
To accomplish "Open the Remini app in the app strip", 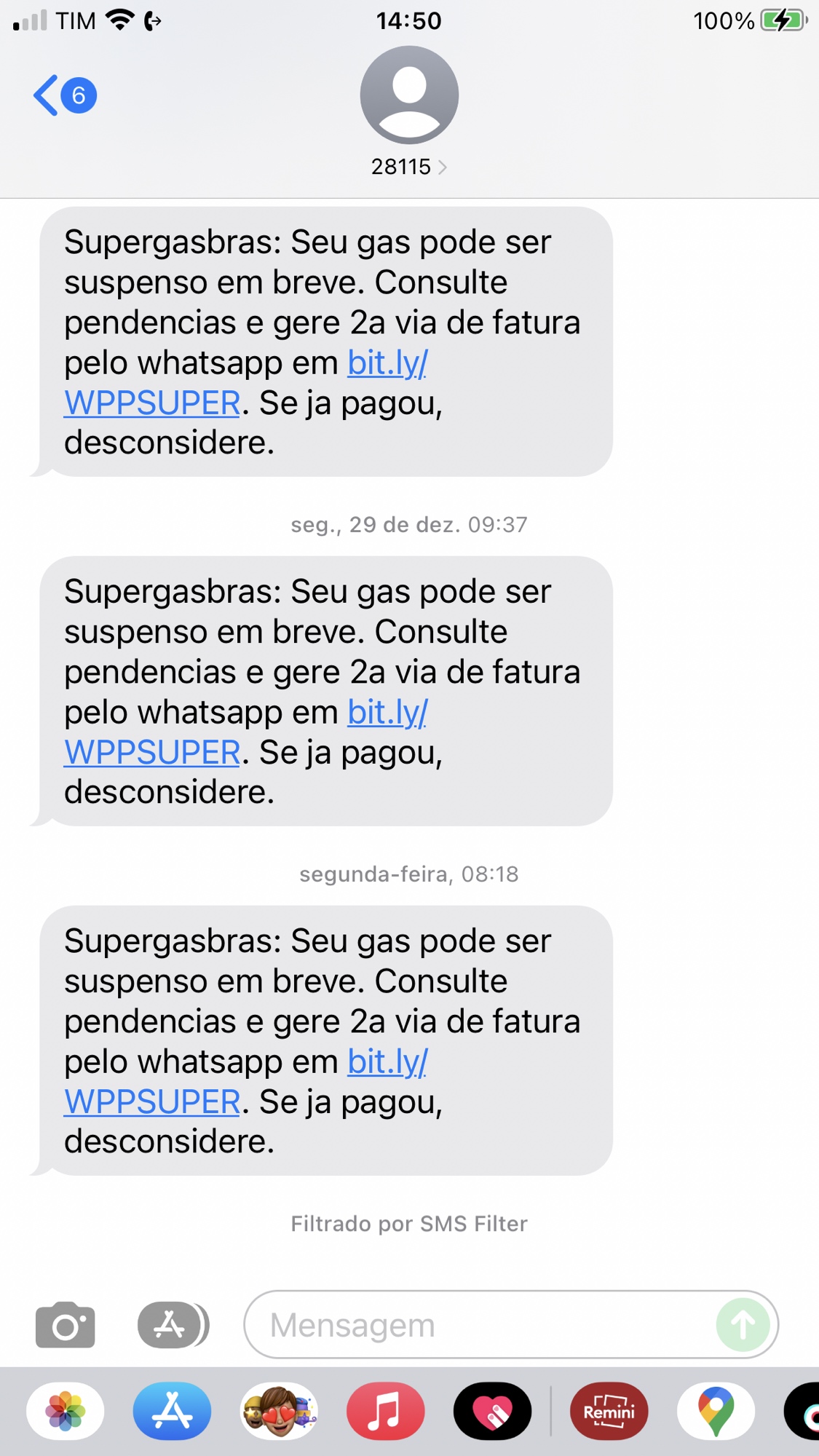I will tap(609, 1412).
